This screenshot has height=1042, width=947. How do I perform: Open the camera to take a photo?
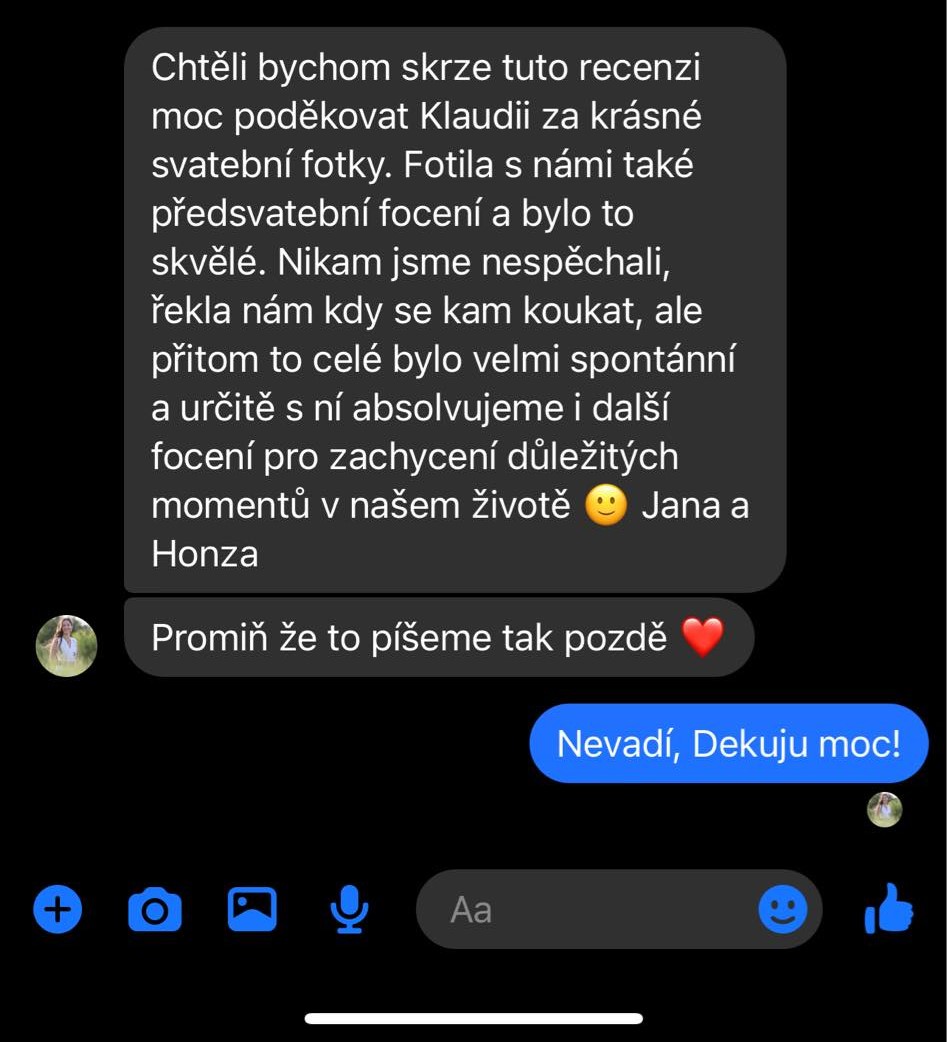pos(155,910)
